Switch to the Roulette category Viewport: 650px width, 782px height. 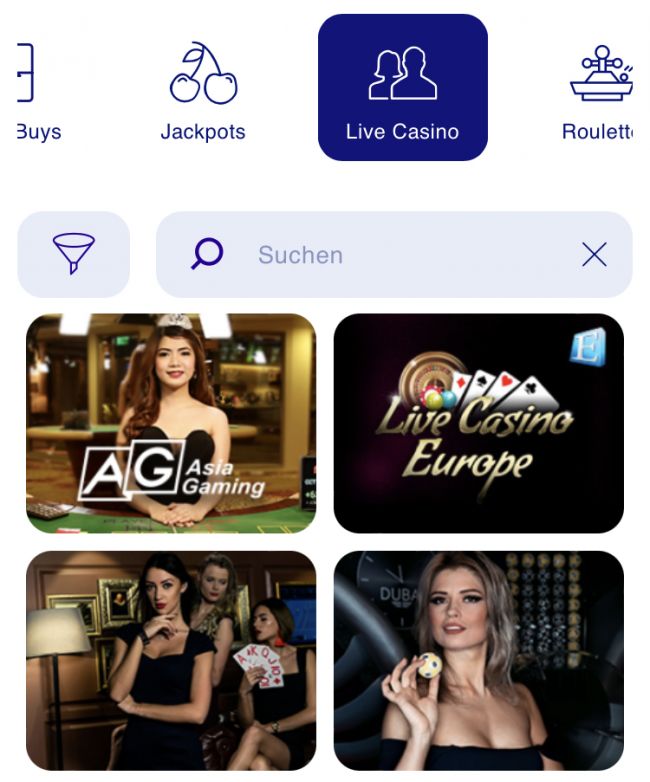point(599,90)
